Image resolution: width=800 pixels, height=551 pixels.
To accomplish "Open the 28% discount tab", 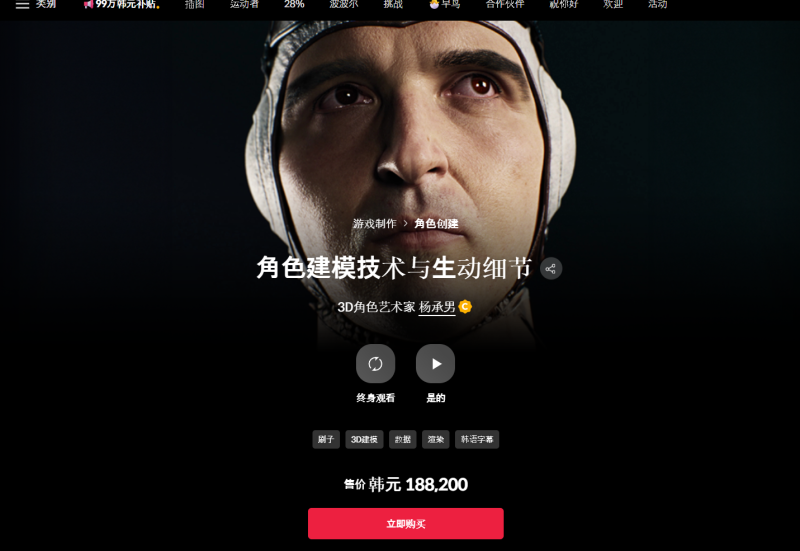I will point(294,4).
